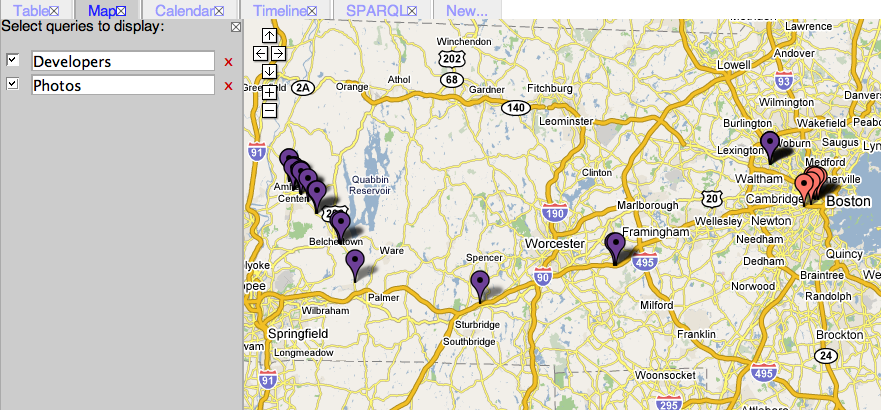Pan the map down

[x=270, y=71]
